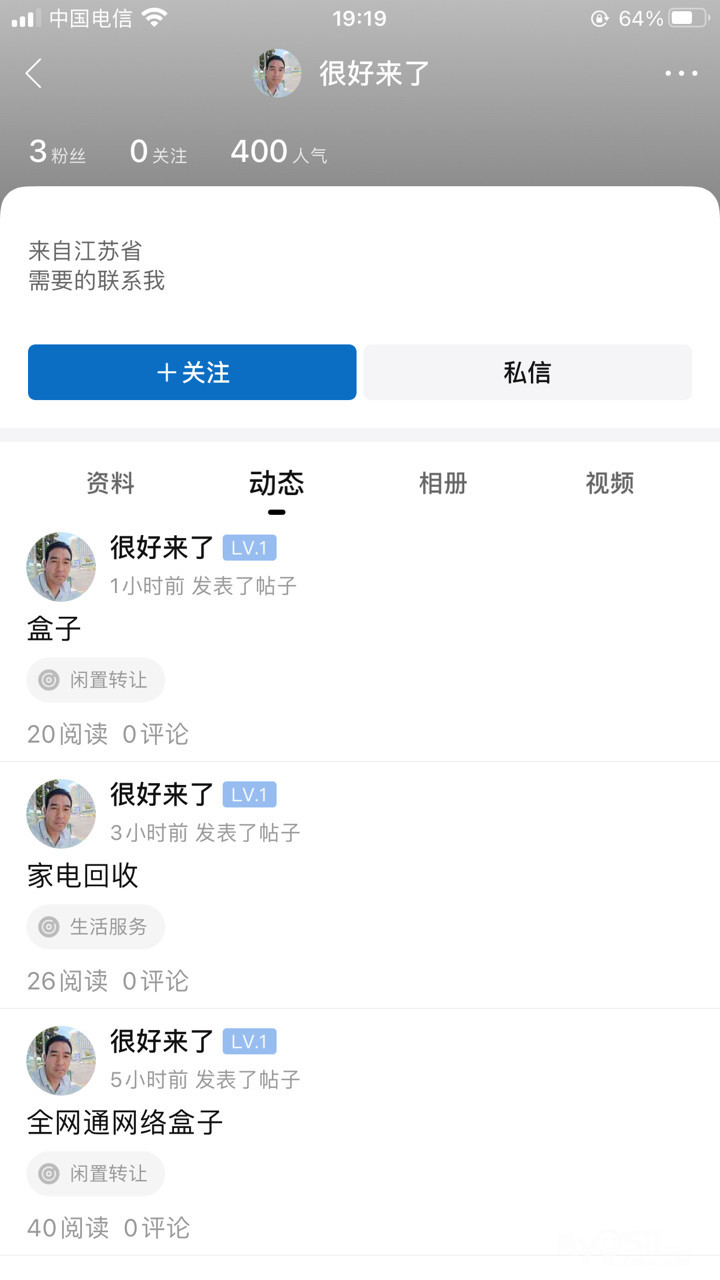Go back using the top-left arrow
Screen dimensions: 720x1280
(x=34, y=73)
